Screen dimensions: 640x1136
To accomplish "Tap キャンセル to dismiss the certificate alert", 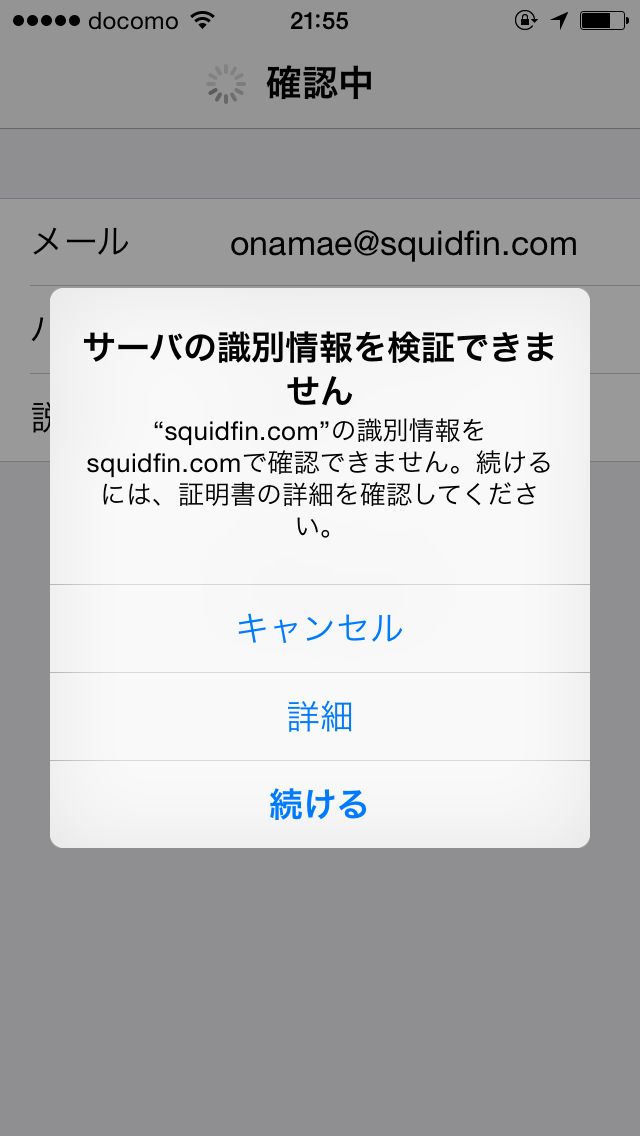I will pyautogui.click(x=320, y=628).
